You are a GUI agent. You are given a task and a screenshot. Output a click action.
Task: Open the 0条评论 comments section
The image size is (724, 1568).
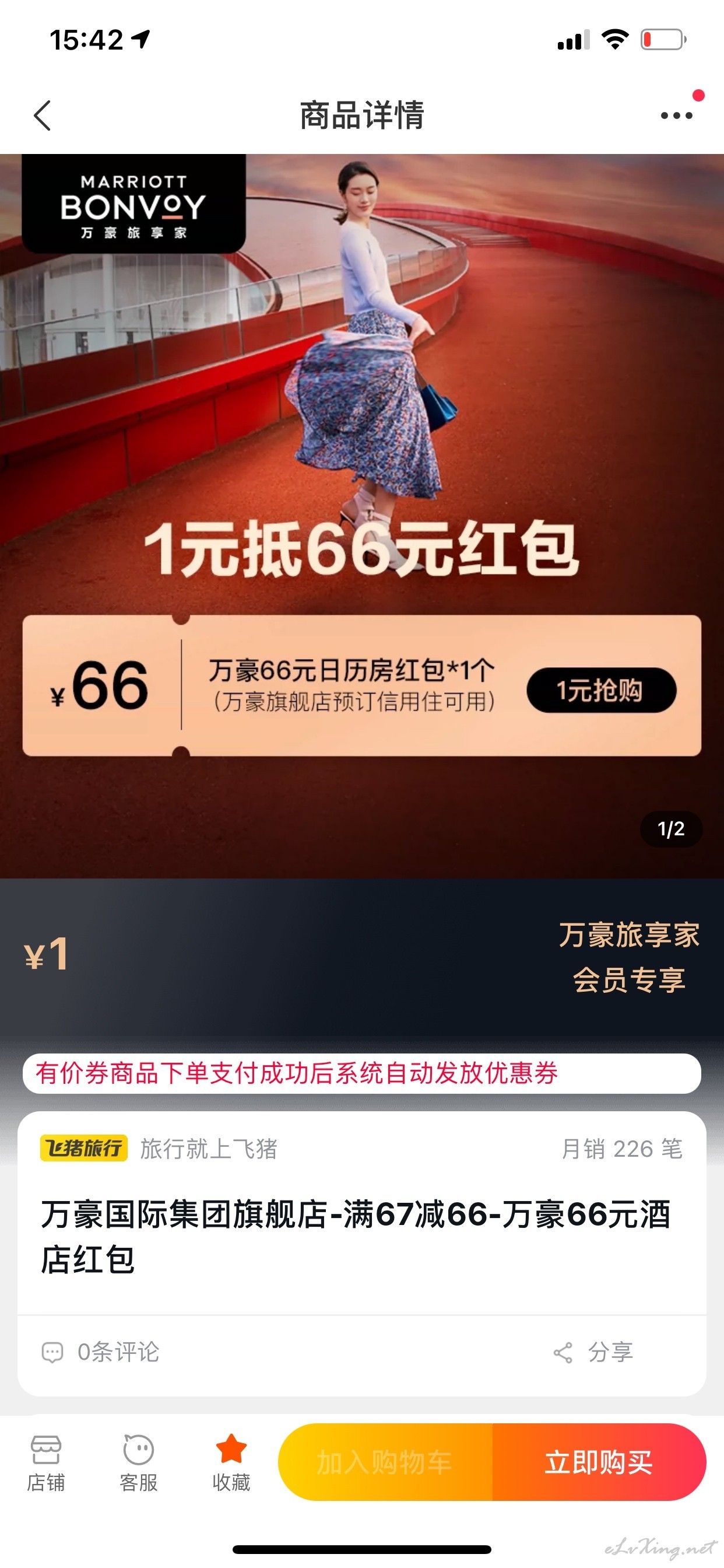click(x=100, y=1352)
